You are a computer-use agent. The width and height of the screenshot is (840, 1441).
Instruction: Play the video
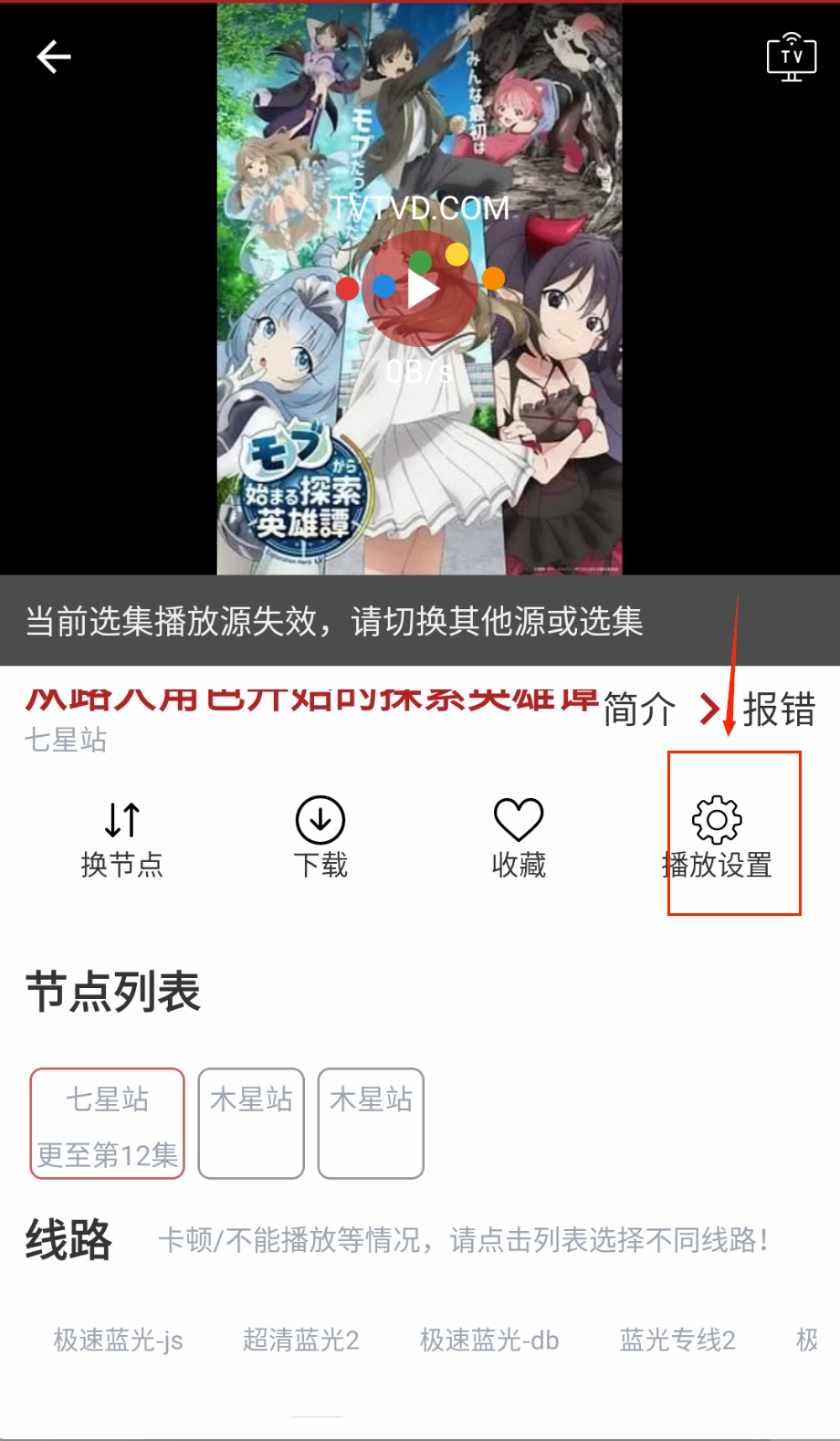point(420,289)
